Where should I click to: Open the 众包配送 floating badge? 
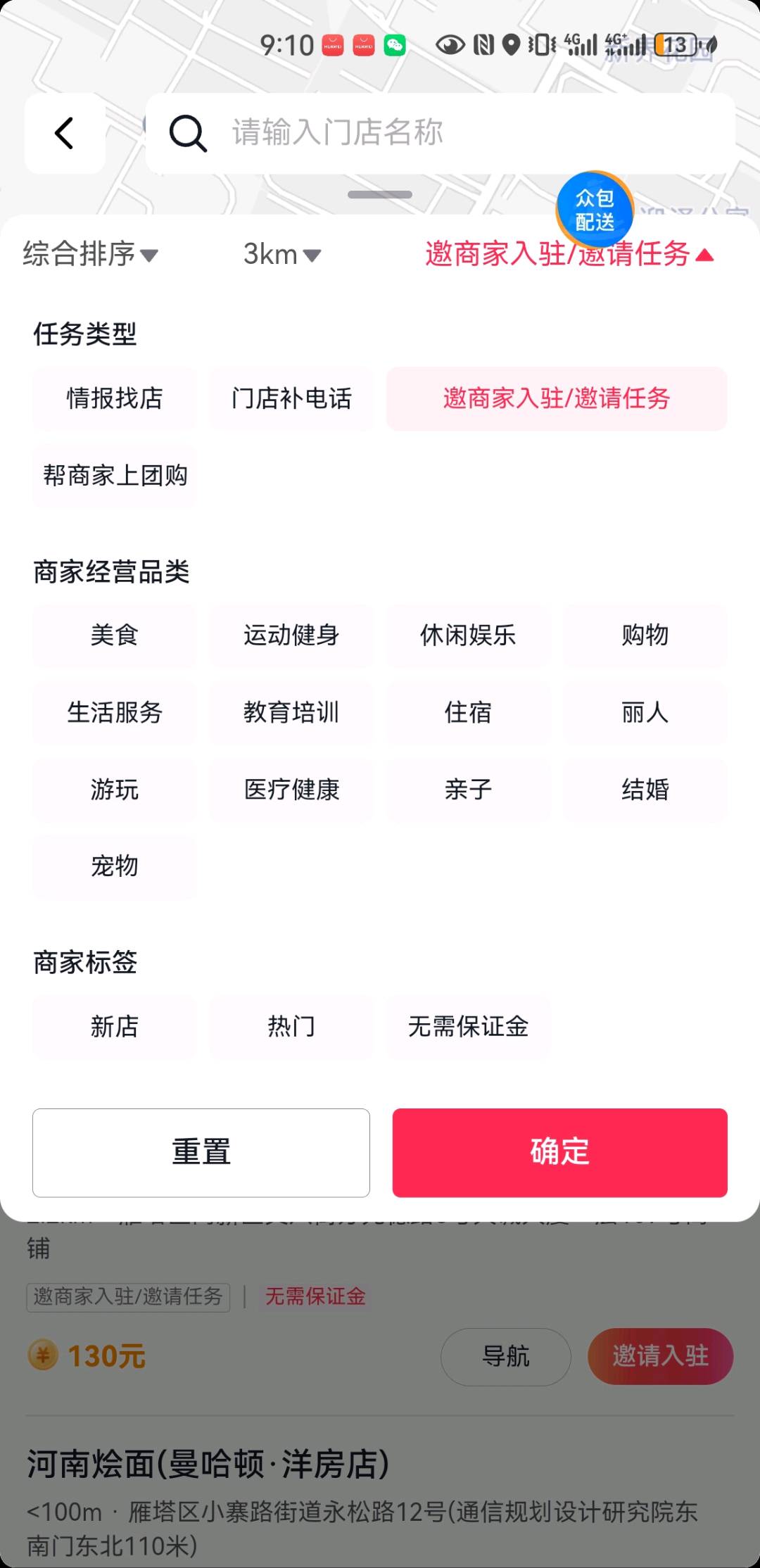595,210
